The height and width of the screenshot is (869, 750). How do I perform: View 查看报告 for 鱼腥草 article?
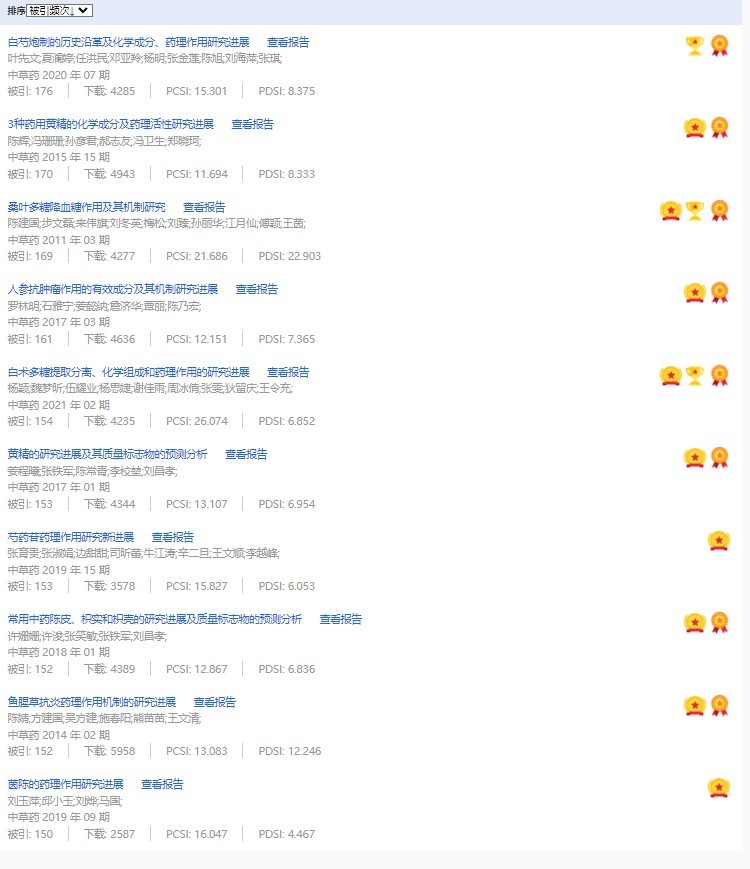tap(215, 702)
